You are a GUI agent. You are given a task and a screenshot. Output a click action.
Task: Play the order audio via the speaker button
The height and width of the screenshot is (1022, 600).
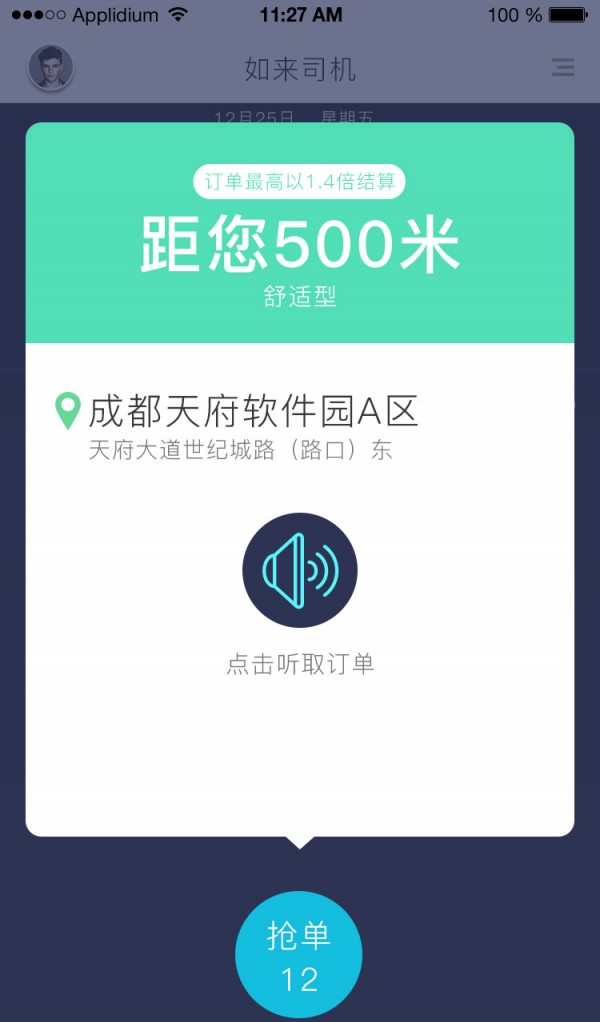click(x=299, y=571)
